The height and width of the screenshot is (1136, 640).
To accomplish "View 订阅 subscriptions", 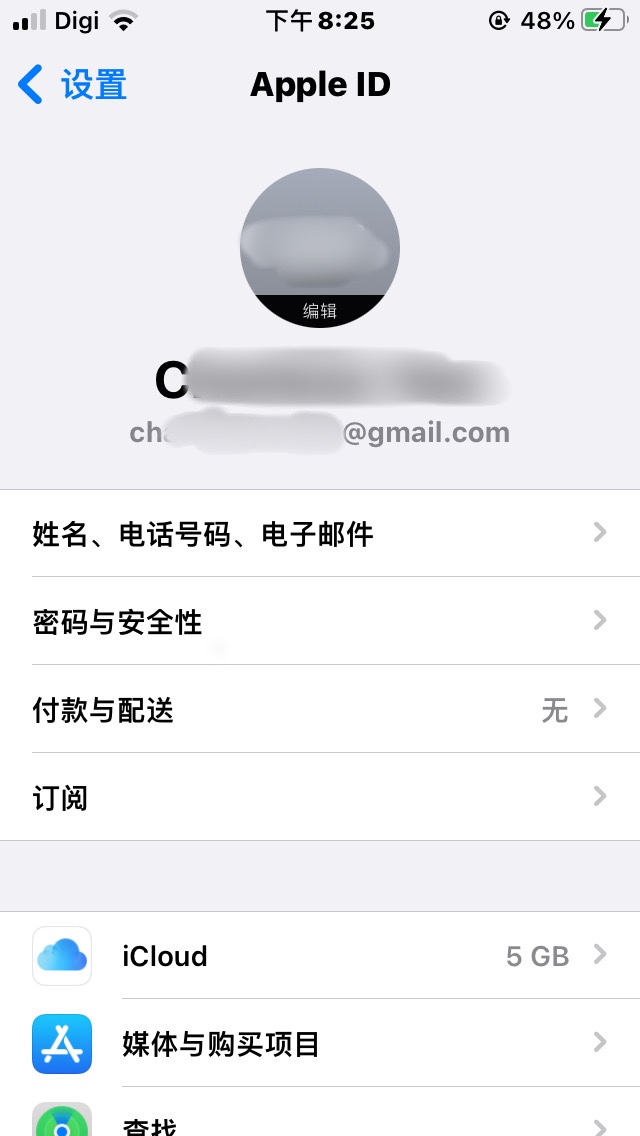I will click(x=320, y=797).
